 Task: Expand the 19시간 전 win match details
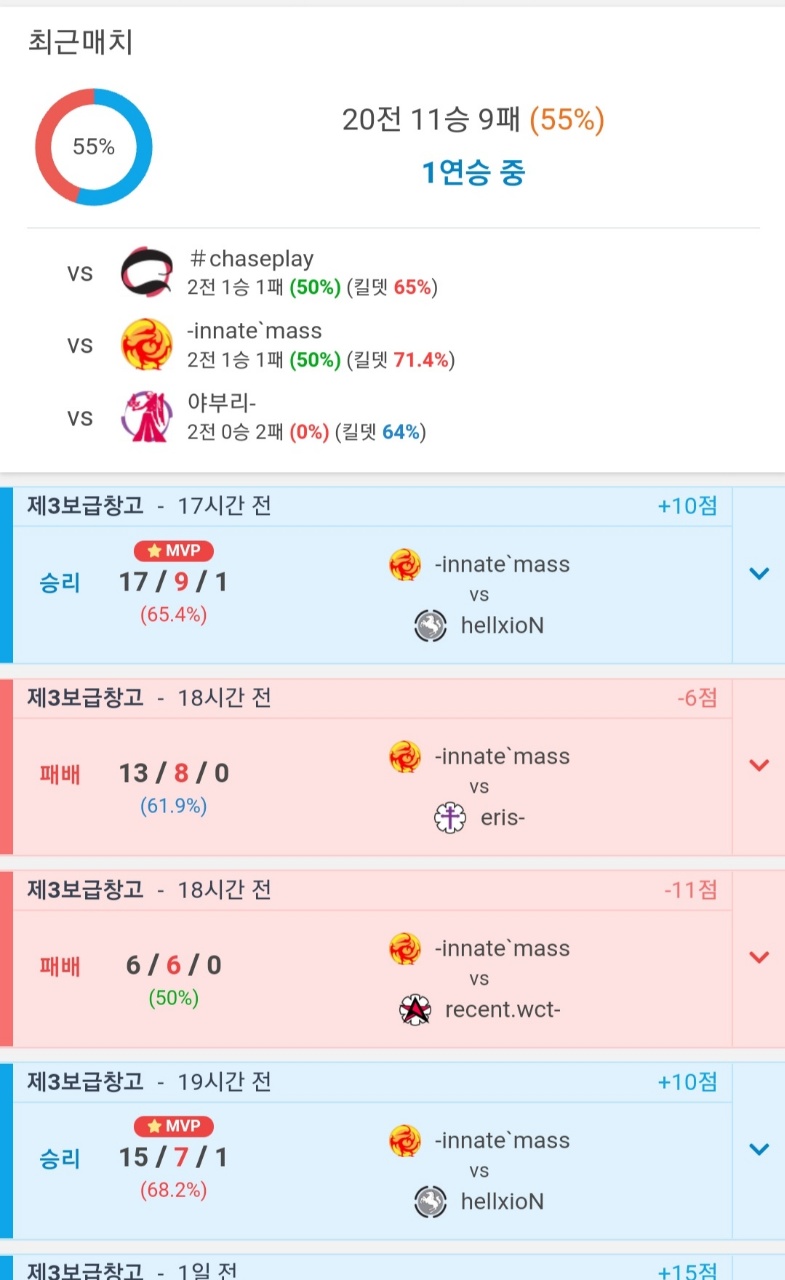pyautogui.click(x=759, y=1150)
